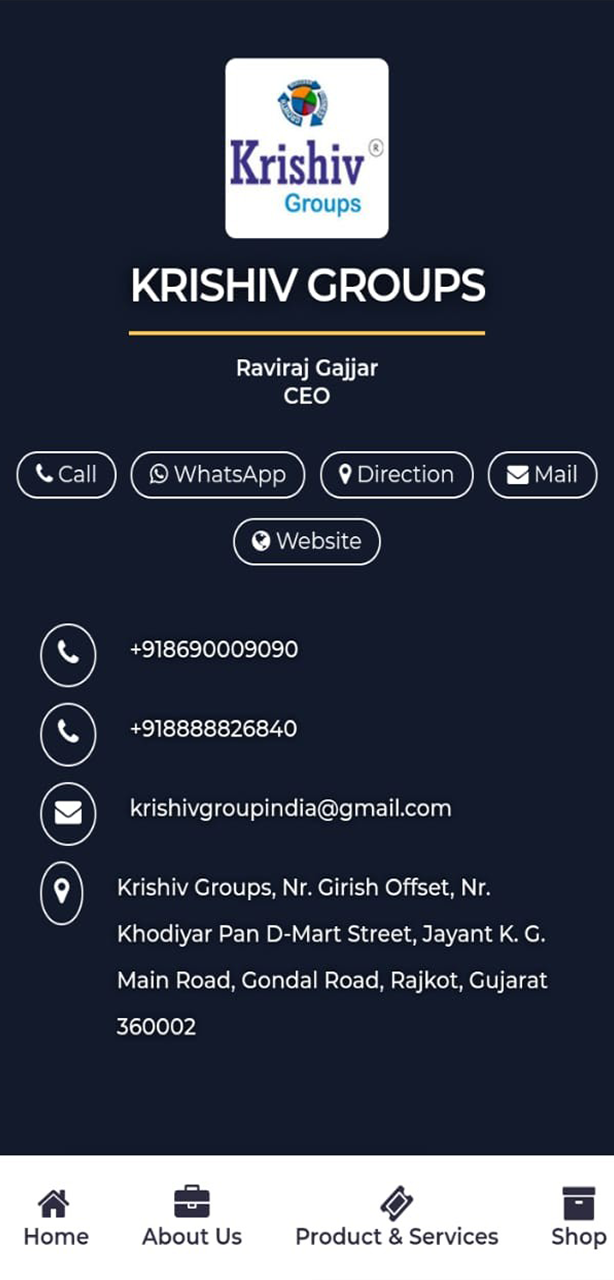614x1280 pixels.
Task: Email krishivgroupindia@gmail.com
Action: (290, 808)
